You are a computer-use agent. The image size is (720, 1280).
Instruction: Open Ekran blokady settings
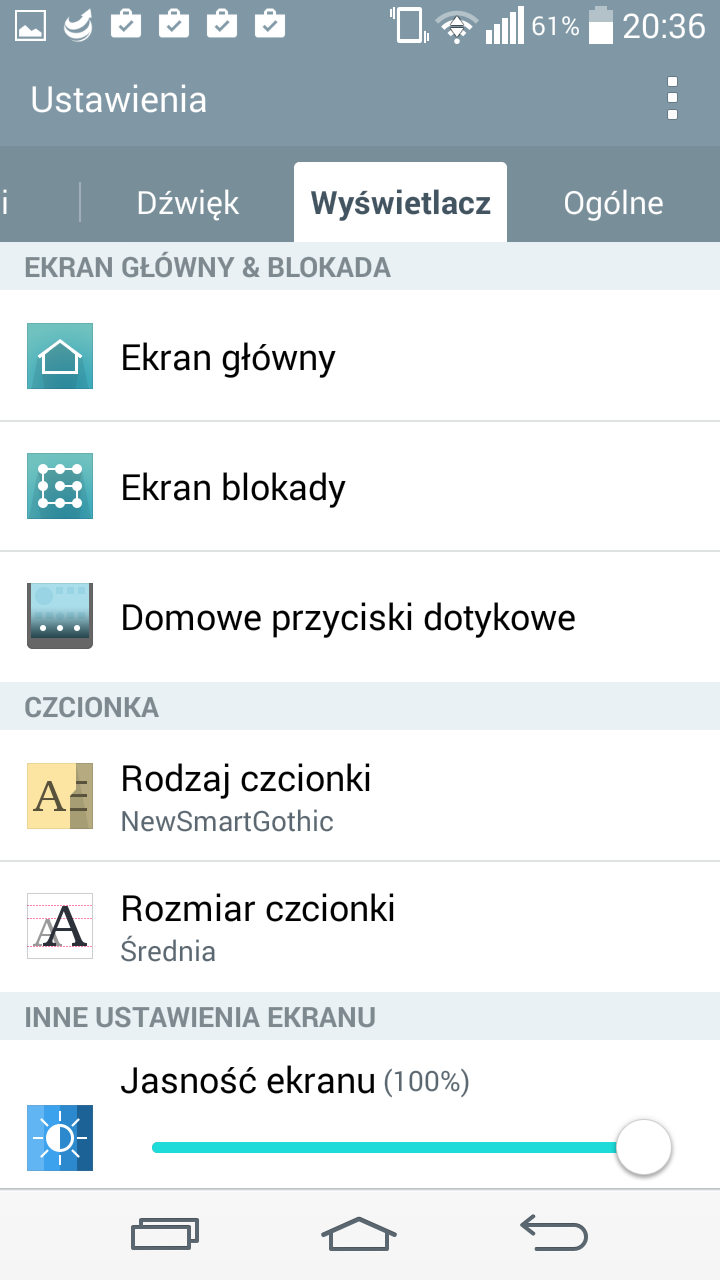click(360, 487)
